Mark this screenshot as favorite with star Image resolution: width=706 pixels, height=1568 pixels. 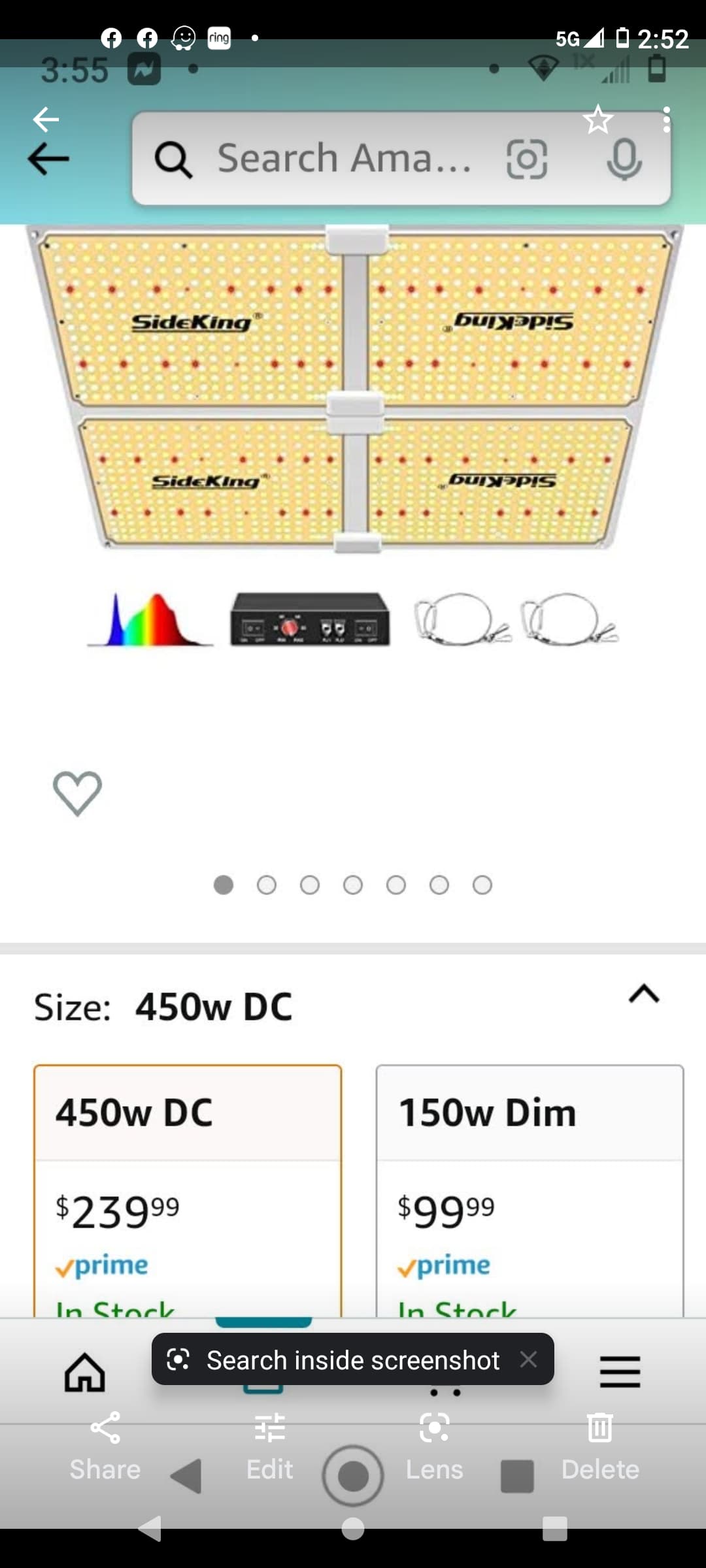[597, 120]
